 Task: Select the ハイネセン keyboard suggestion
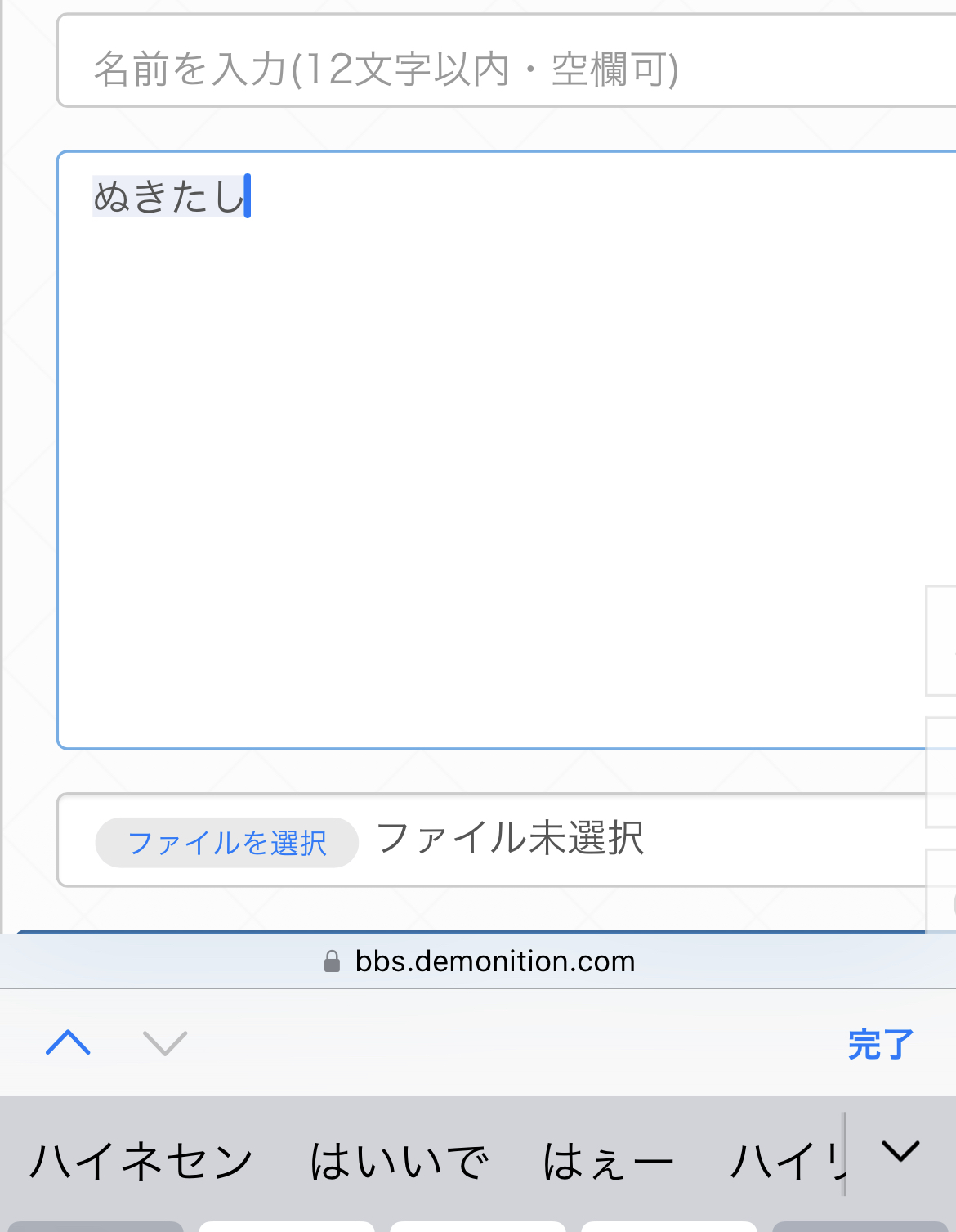(141, 1161)
